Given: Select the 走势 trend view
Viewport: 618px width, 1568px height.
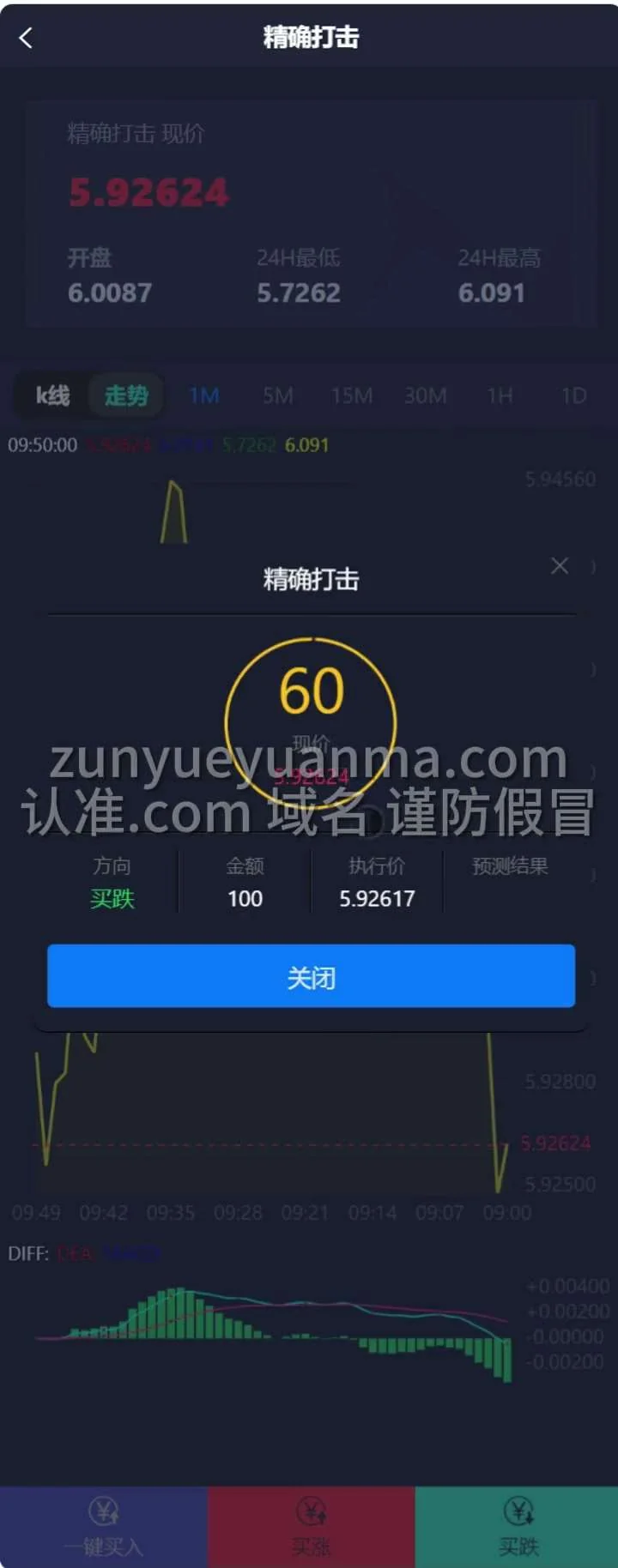Looking at the screenshot, I should [126, 395].
